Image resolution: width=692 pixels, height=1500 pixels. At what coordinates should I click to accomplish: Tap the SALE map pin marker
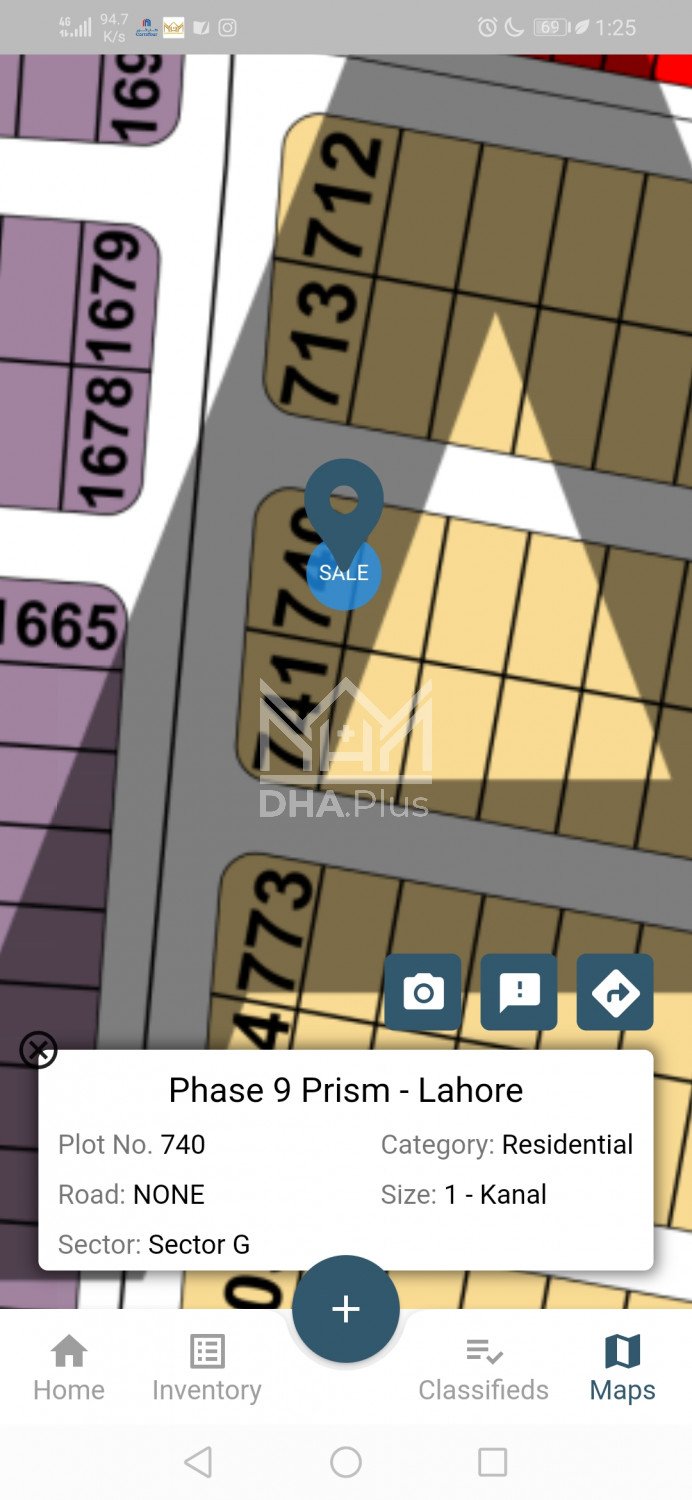pyautogui.click(x=344, y=540)
